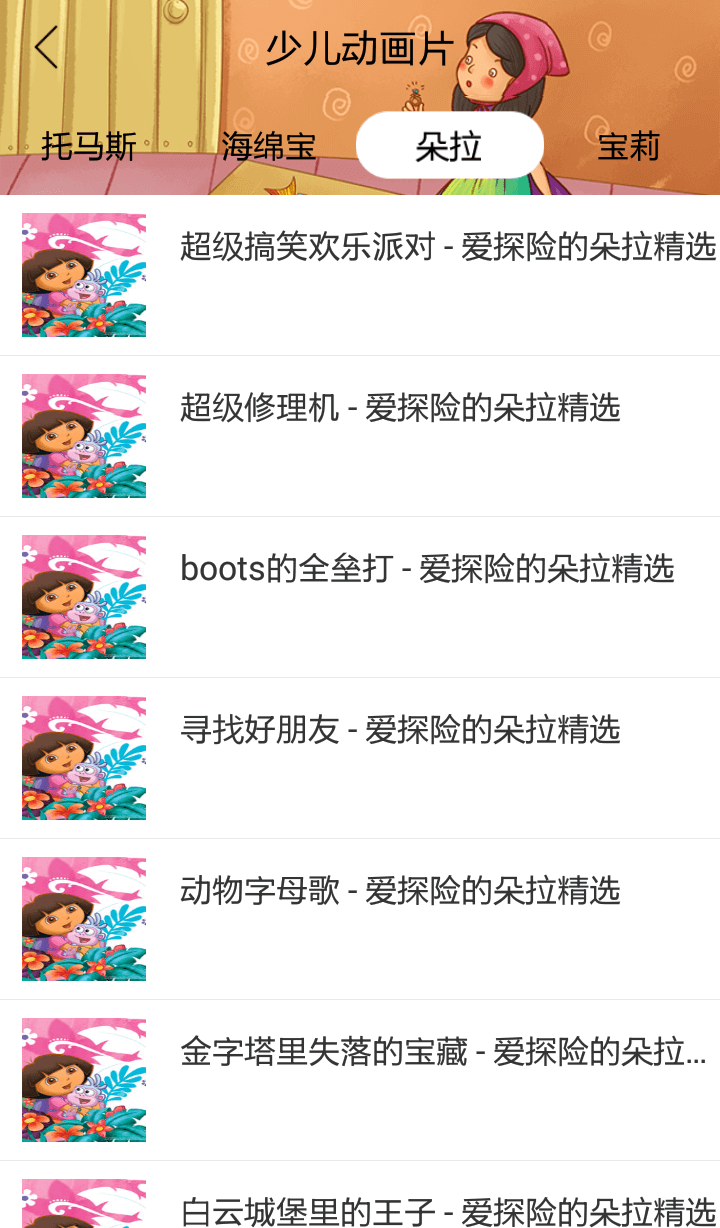Switch to the 宝莉 tab
The image size is (720, 1228).
(x=627, y=146)
